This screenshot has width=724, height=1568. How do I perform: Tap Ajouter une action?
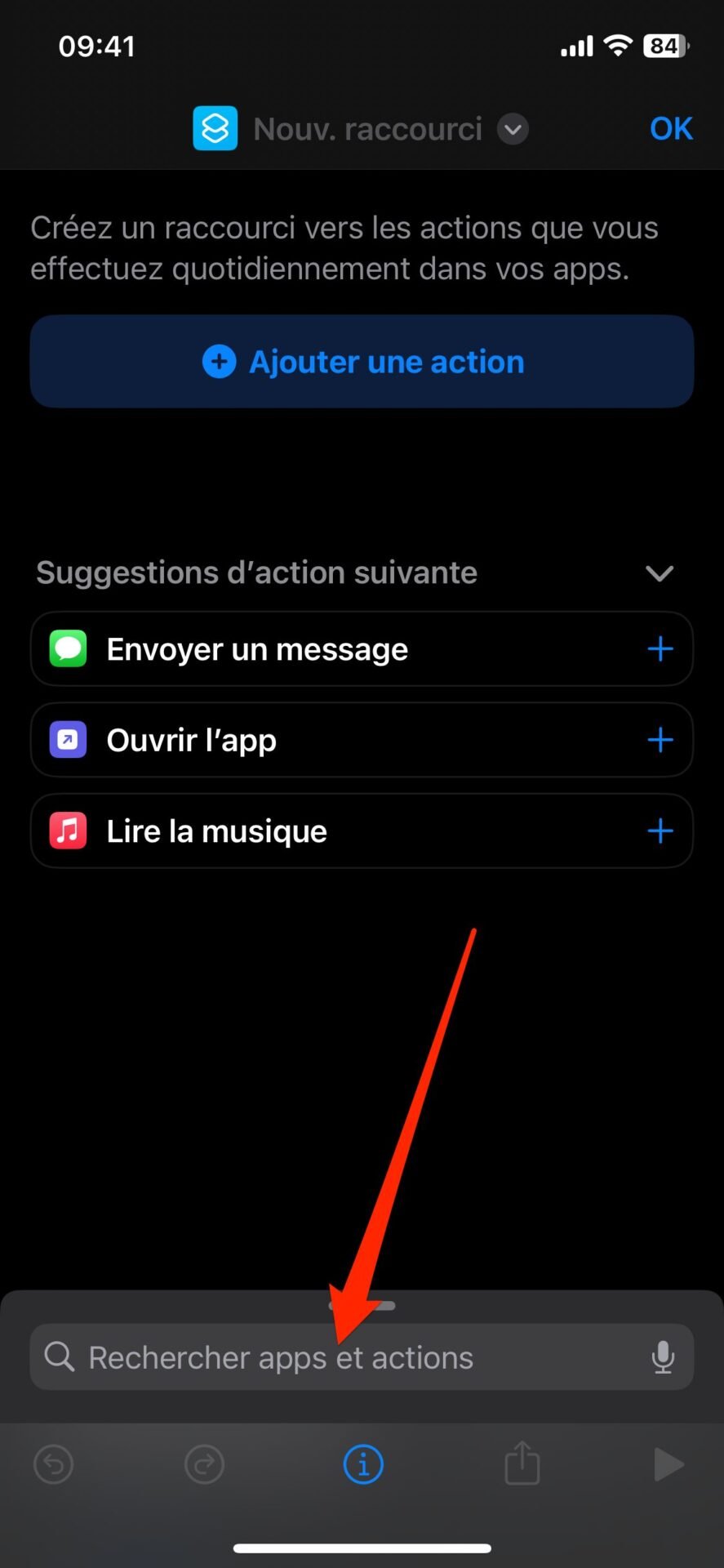coord(362,361)
